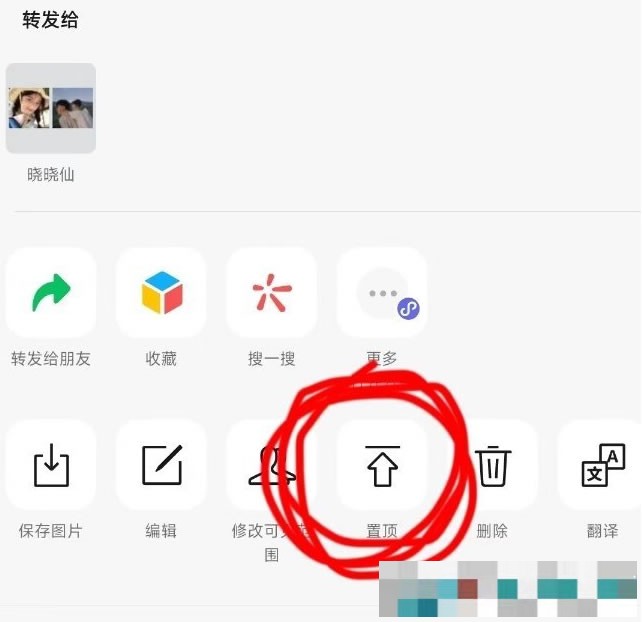Choose 修改可见范围 visibility option
This screenshot has height=622, width=642.
click(271, 465)
